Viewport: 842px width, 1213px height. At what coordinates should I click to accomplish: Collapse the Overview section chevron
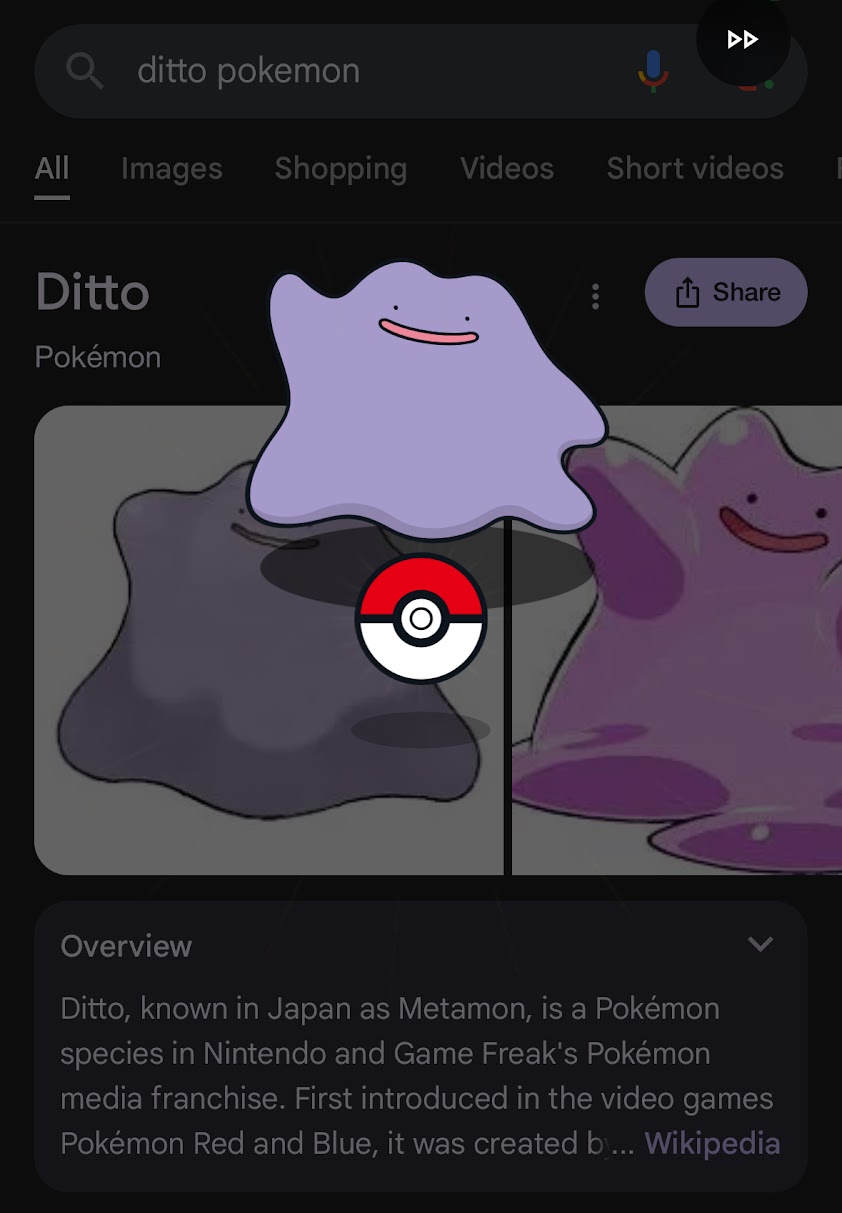click(x=760, y=944)
